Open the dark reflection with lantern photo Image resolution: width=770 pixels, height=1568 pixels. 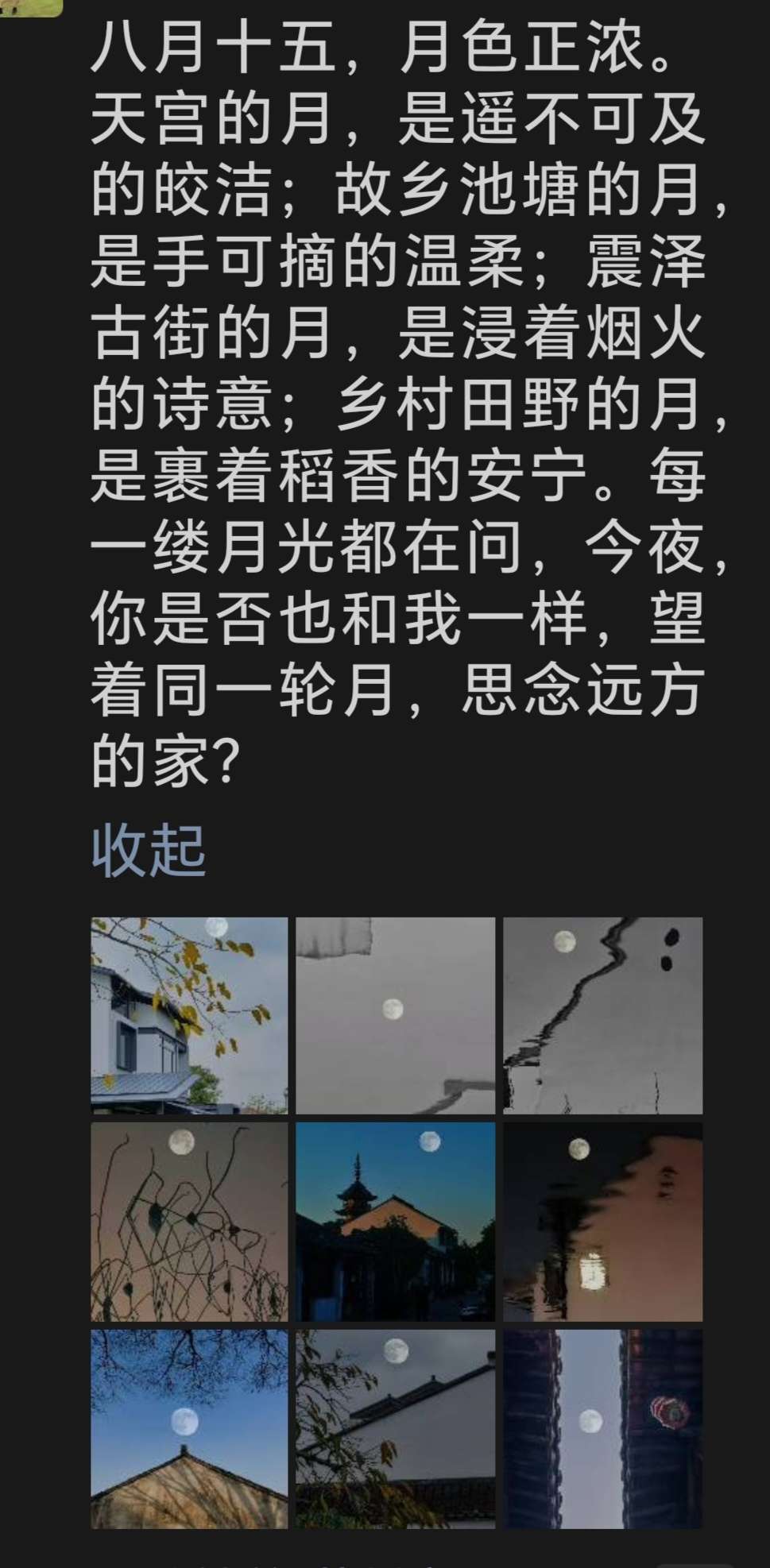602,1222
